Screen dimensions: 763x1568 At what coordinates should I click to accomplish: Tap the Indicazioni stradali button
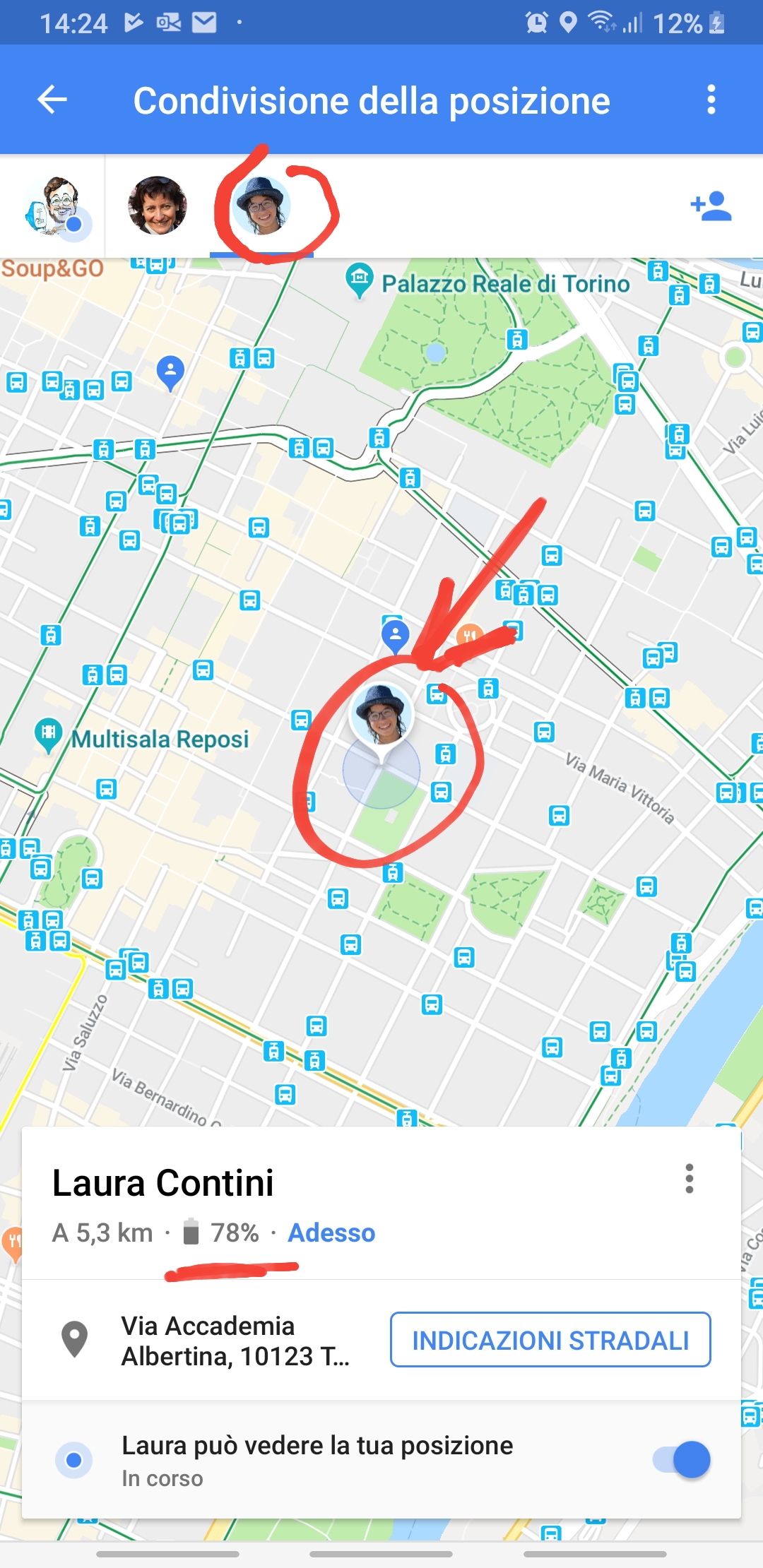coord(550,1340)
